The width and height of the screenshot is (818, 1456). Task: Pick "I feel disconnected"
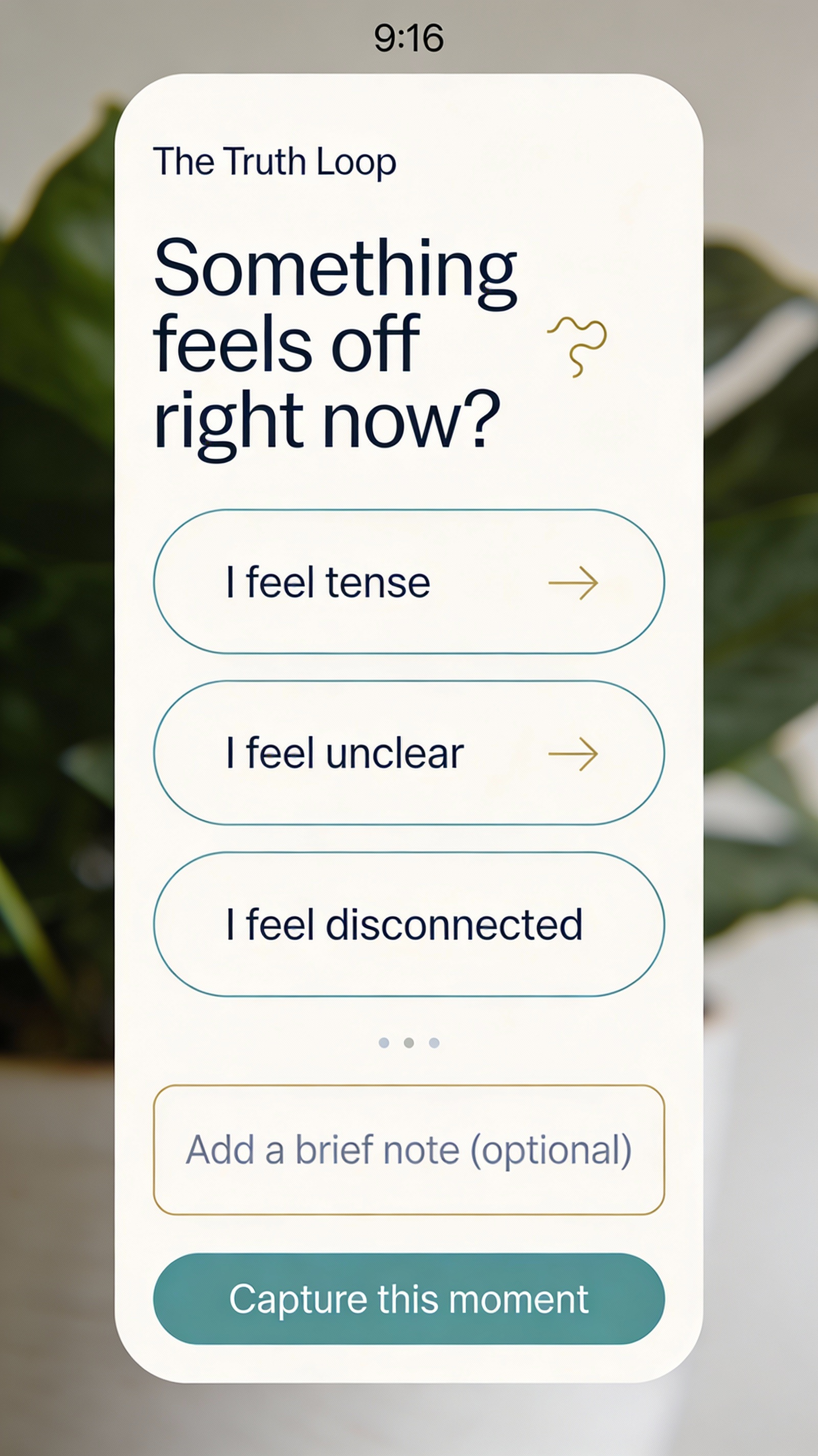408,924
